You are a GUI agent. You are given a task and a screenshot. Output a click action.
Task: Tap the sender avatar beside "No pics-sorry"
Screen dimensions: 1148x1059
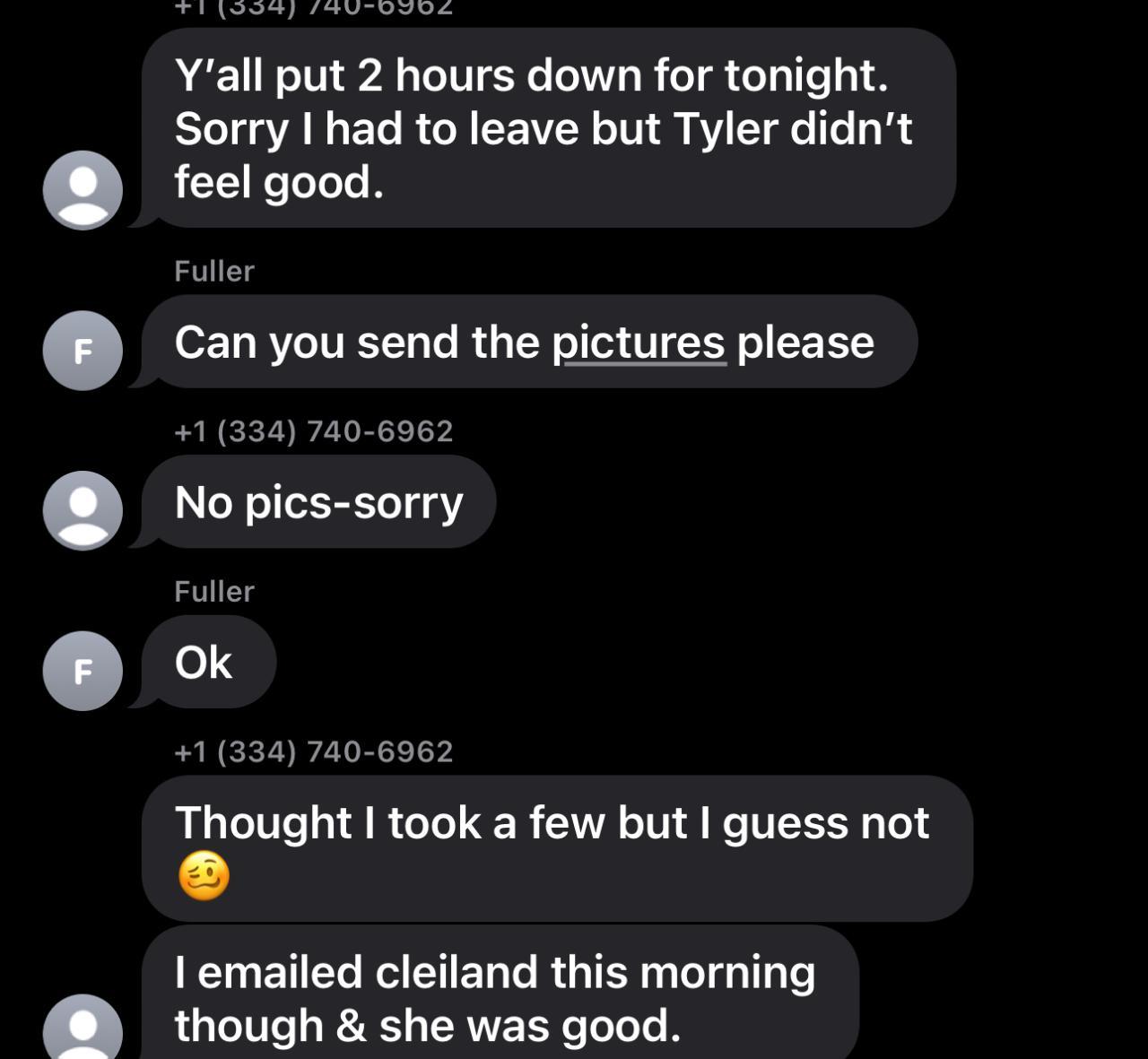[x=83, y=510]
